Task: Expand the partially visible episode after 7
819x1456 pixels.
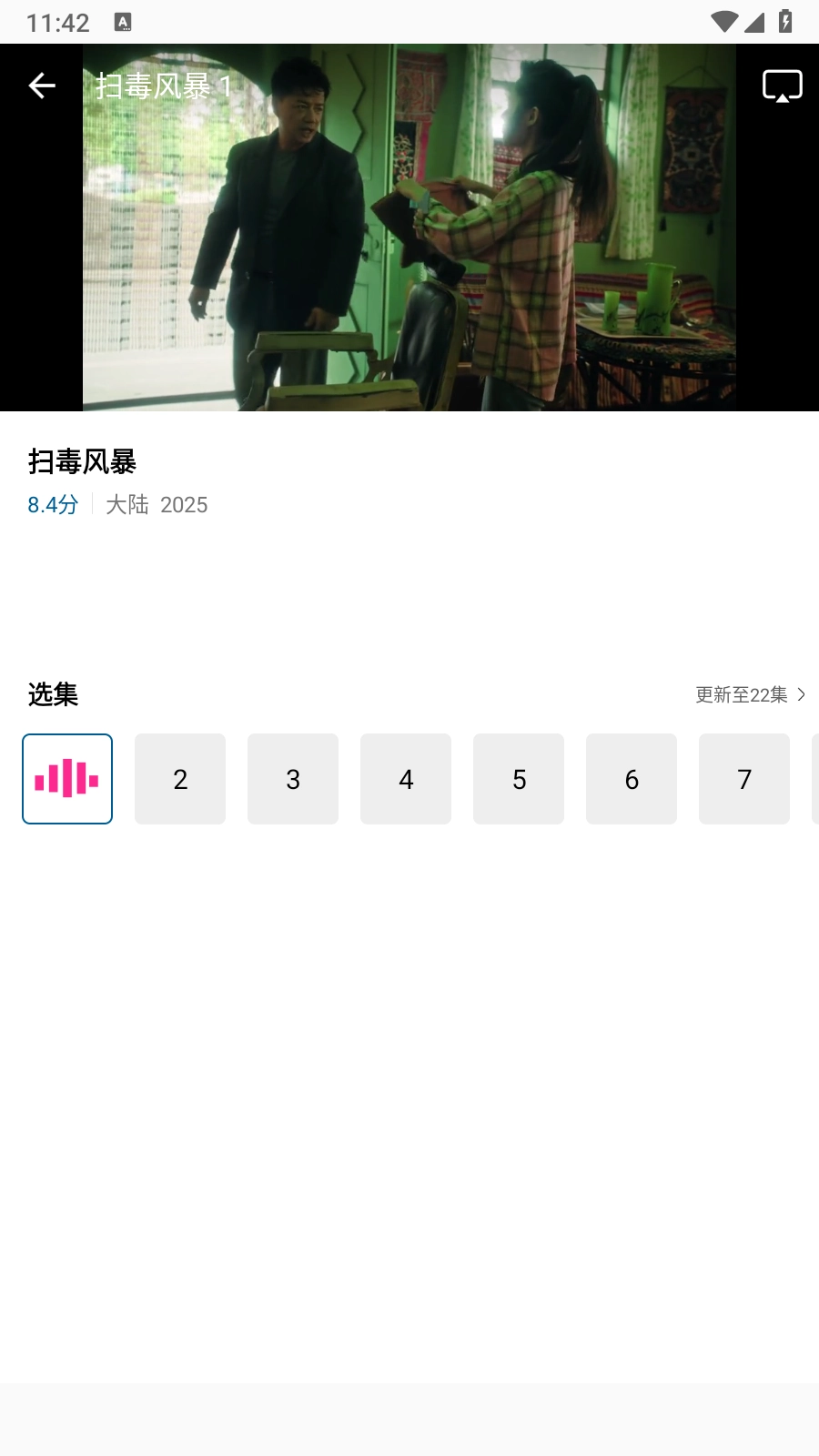Action: click(814, 778)
